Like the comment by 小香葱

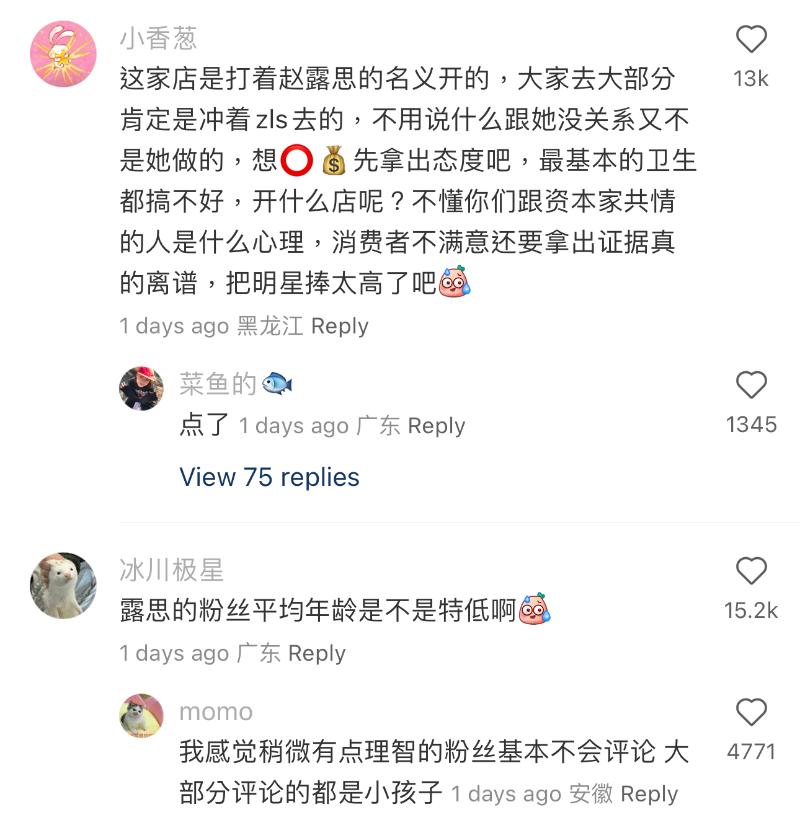pos(751,40)
